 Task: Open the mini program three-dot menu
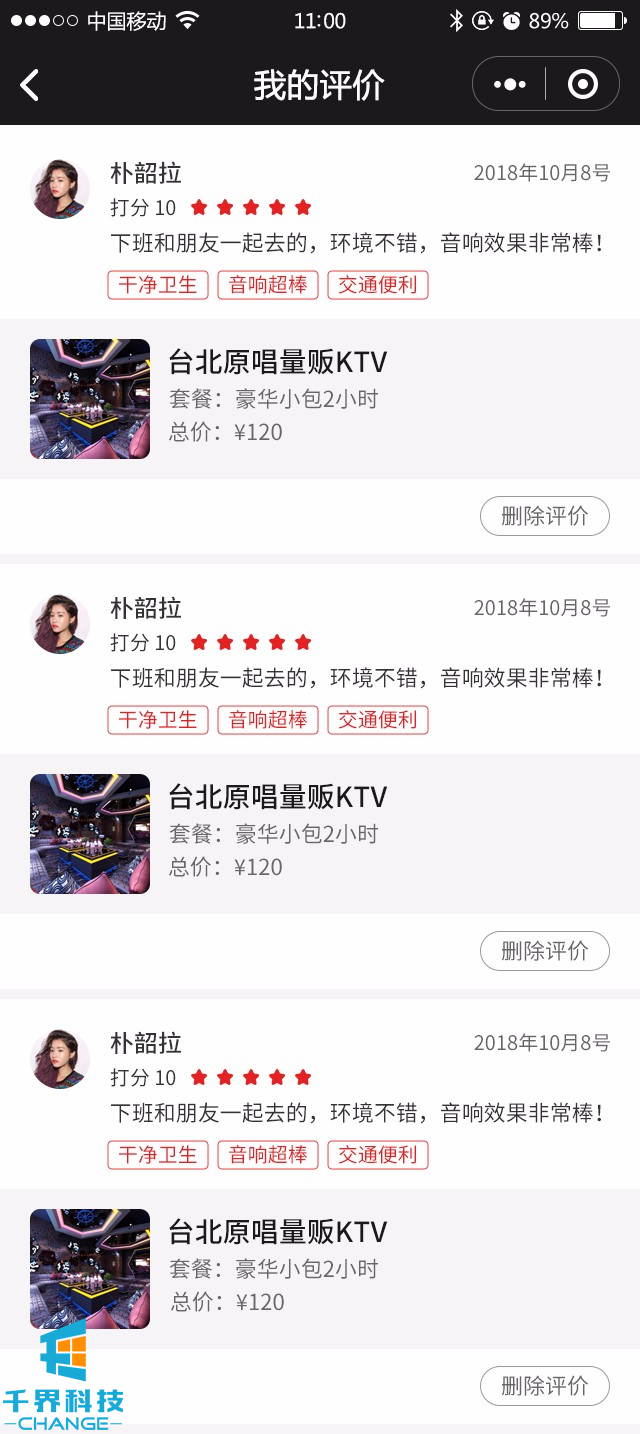(510, 85)
